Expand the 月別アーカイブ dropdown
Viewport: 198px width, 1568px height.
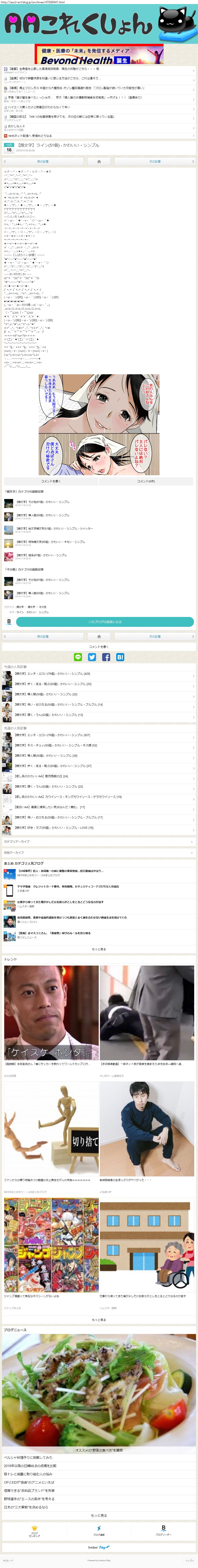point(99,853)
